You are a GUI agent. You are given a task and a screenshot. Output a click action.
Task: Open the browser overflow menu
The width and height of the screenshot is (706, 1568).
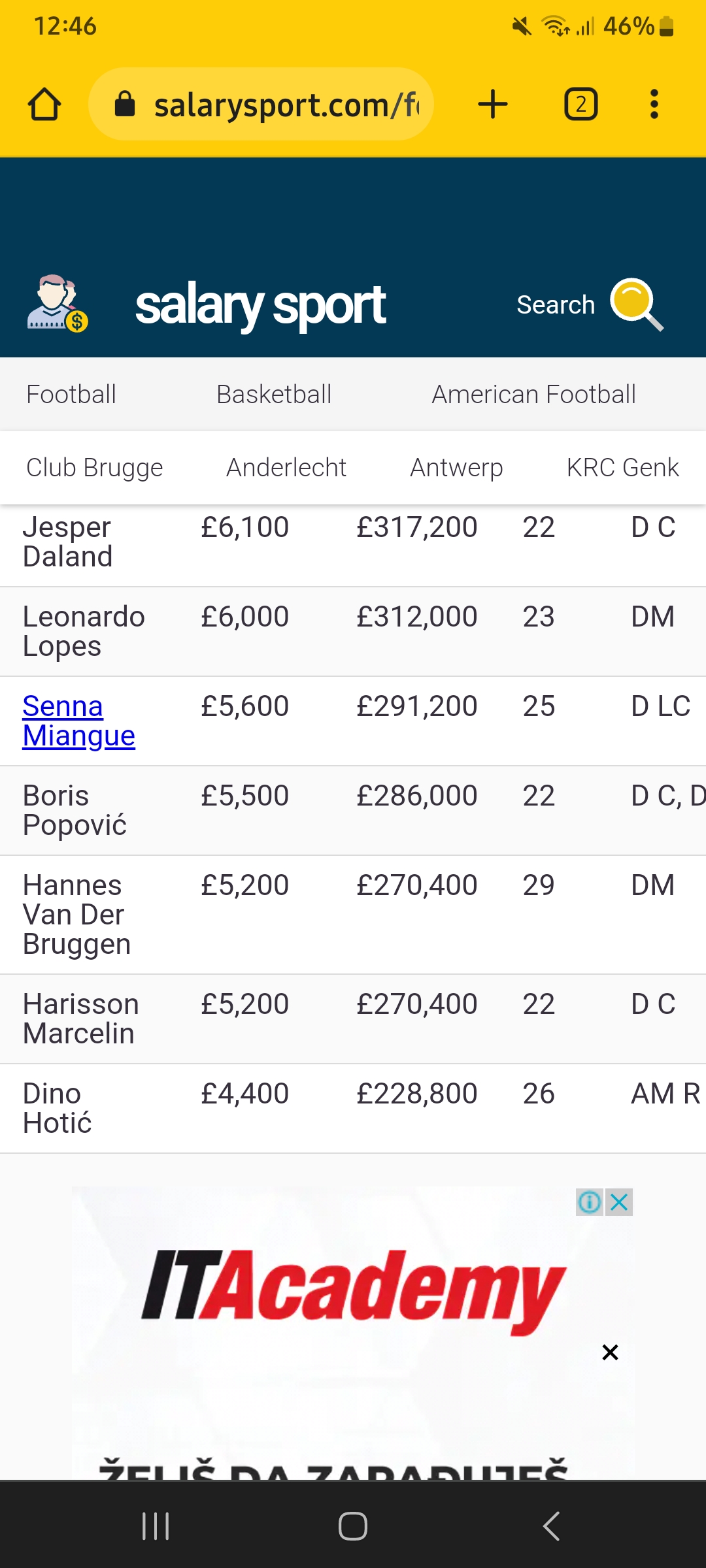click(x=654, y=105)
